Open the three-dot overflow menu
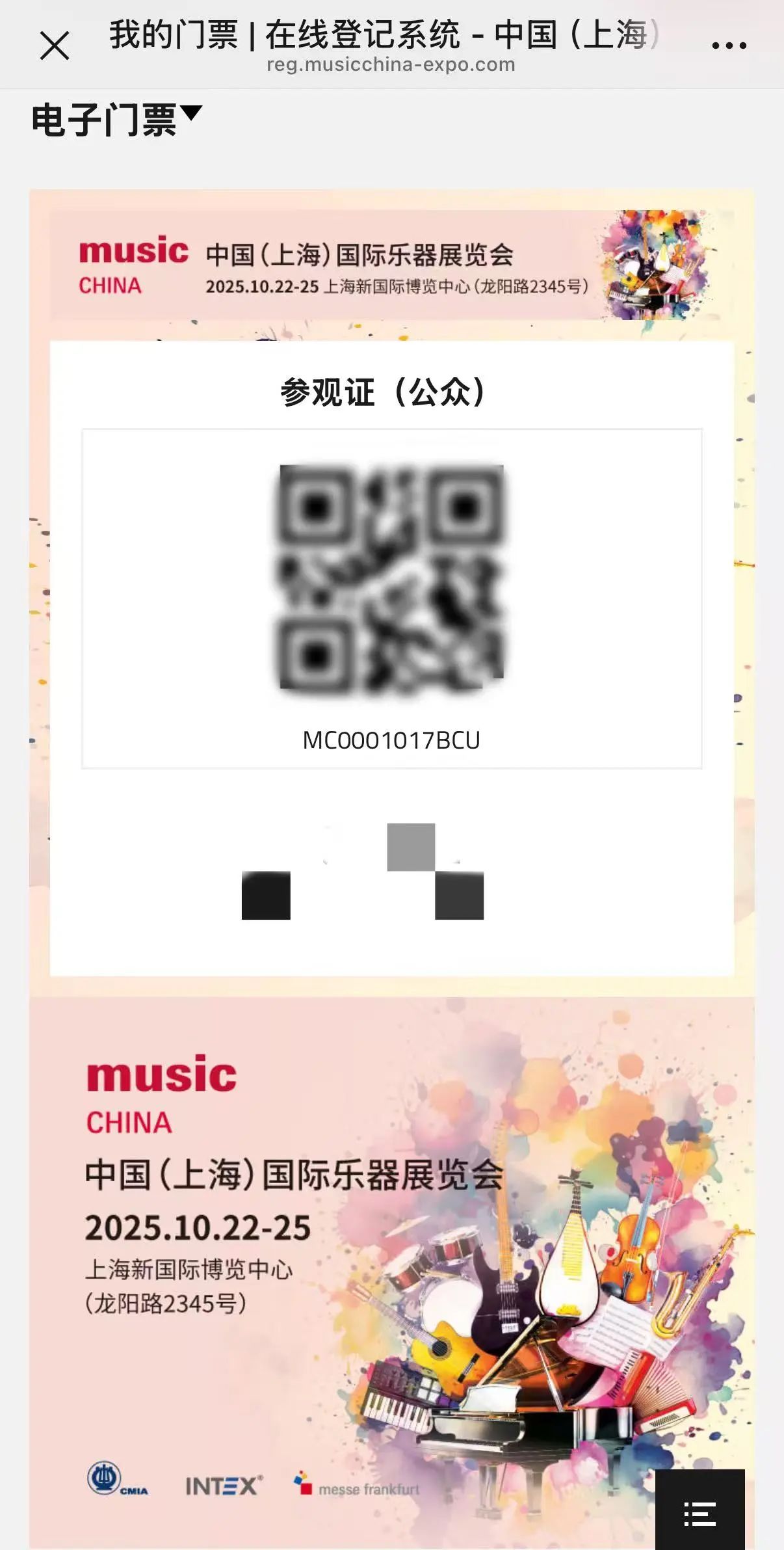This screenshot has height=1550, width=784. tap(729, 46)
